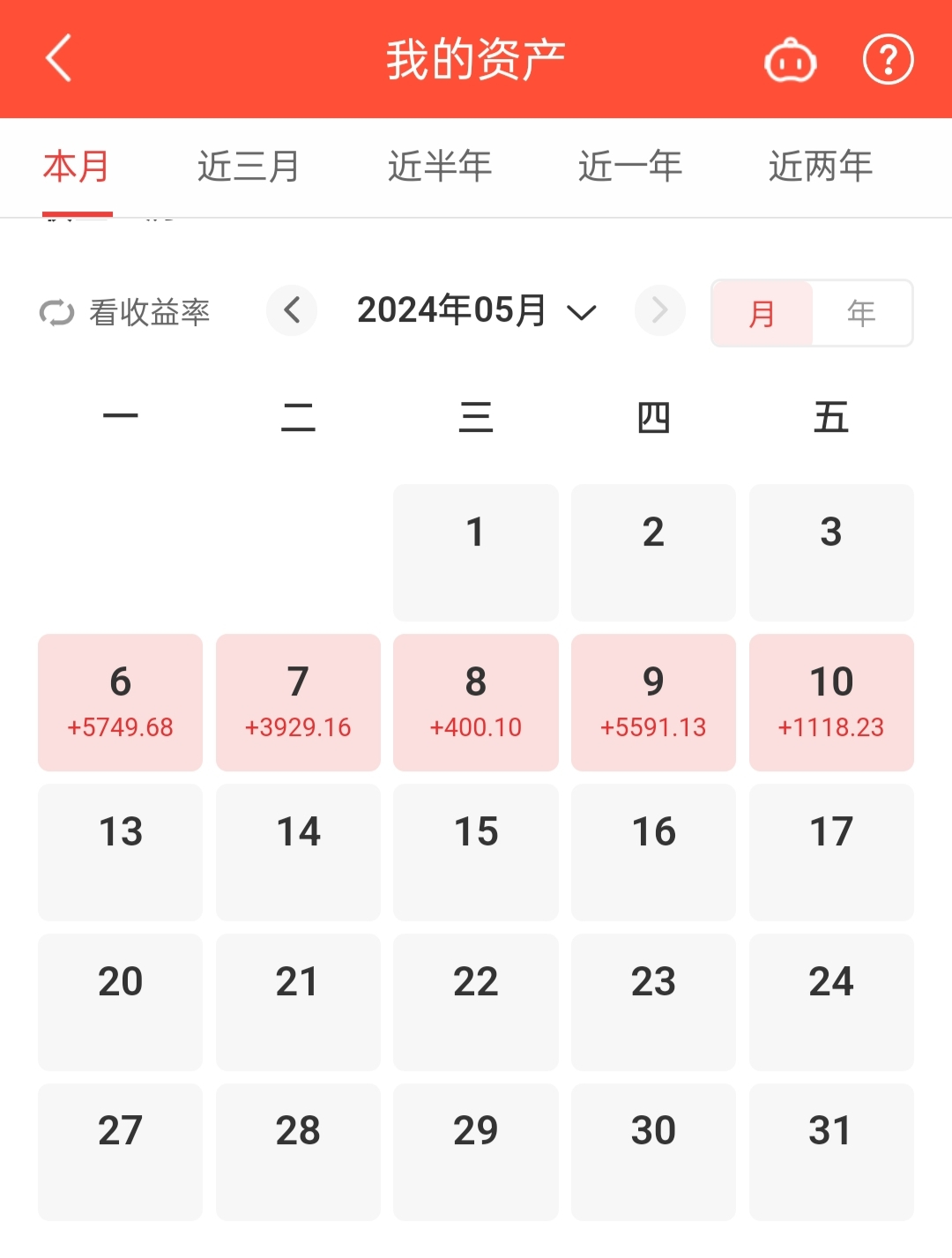
Task: Expand the 2024年05月 date picker
Action: pyautogui.click(x=476, y=311)
